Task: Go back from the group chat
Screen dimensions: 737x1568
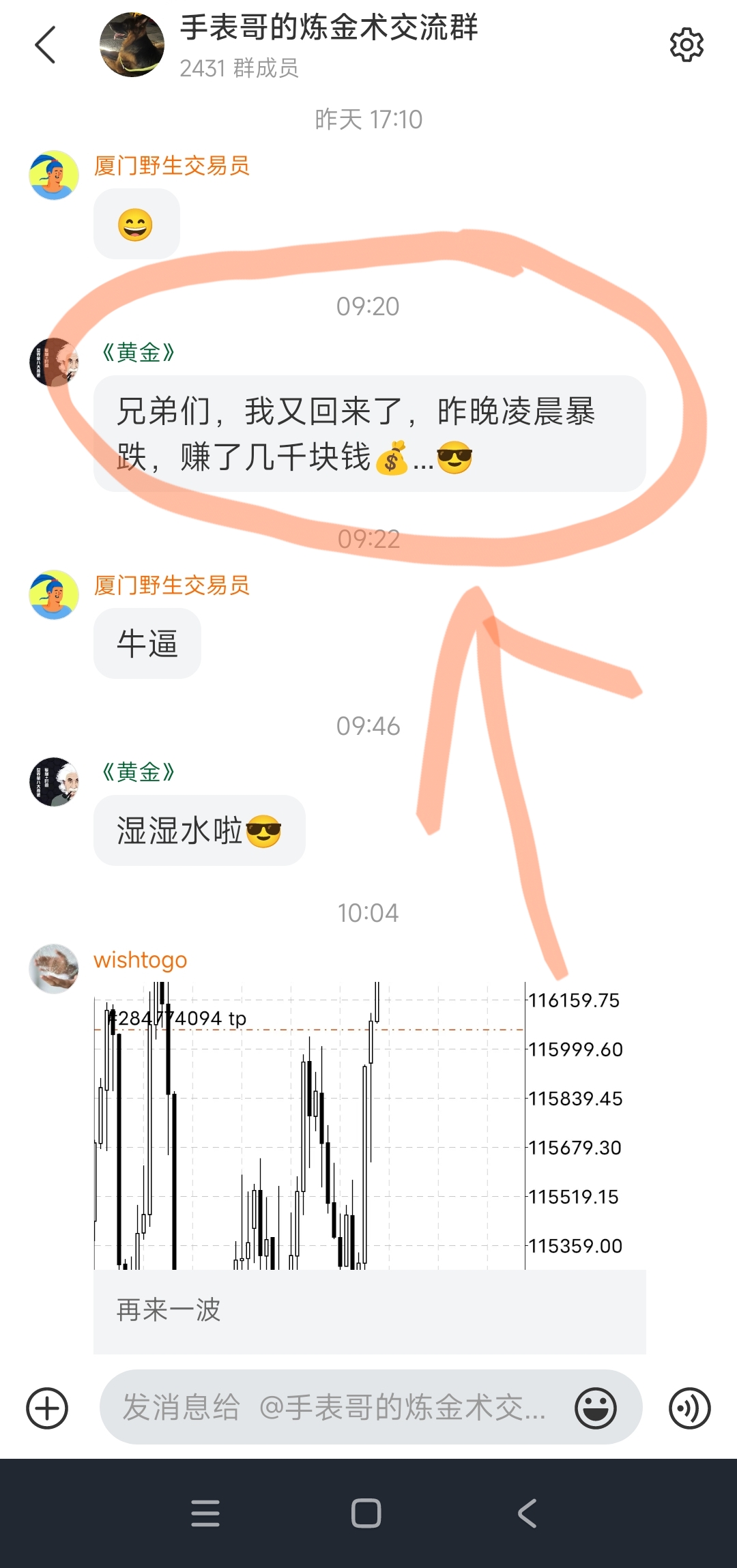Action: point(45,45)
